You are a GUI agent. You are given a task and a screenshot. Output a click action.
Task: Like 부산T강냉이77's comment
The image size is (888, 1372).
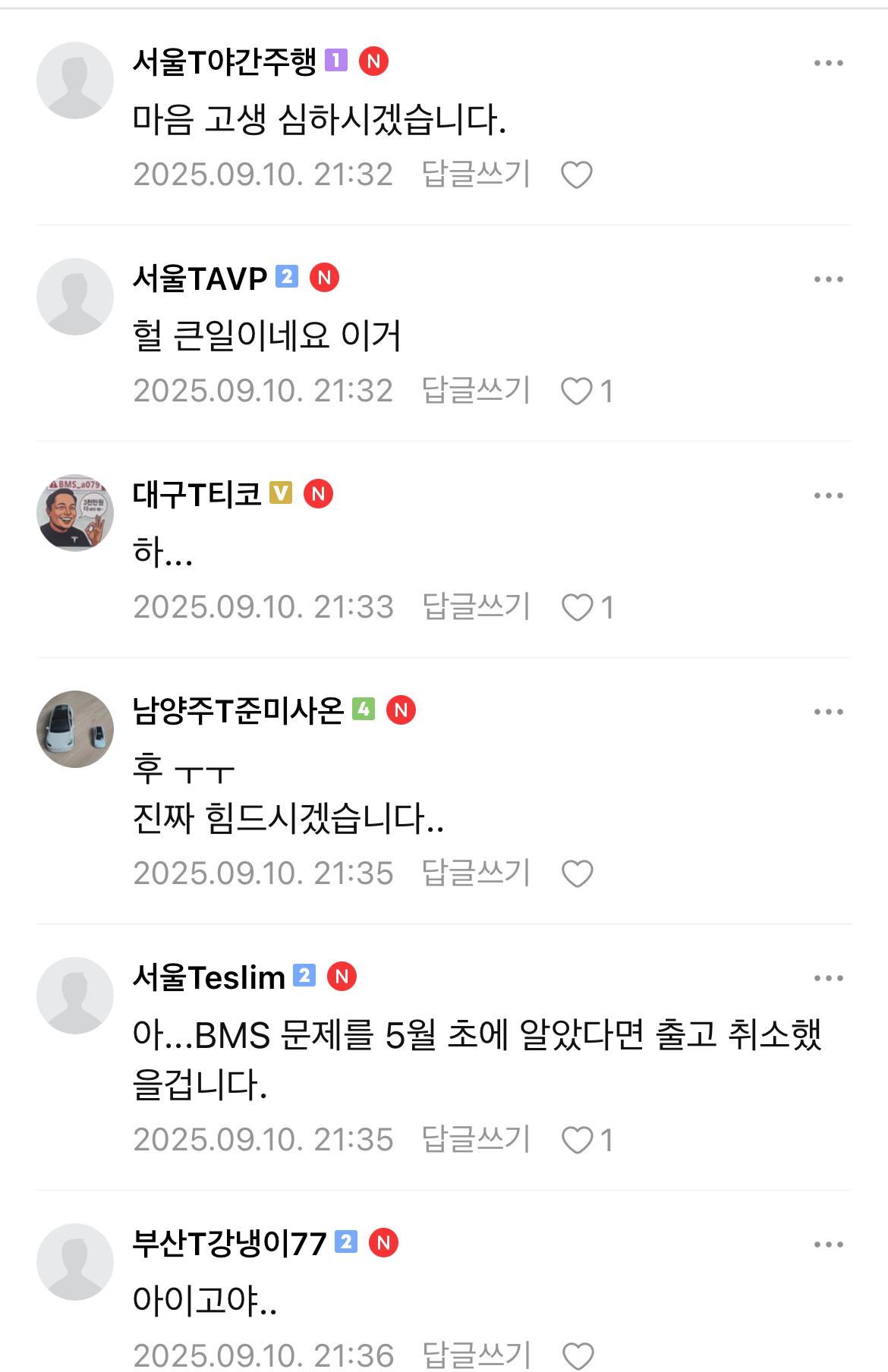577,1356
